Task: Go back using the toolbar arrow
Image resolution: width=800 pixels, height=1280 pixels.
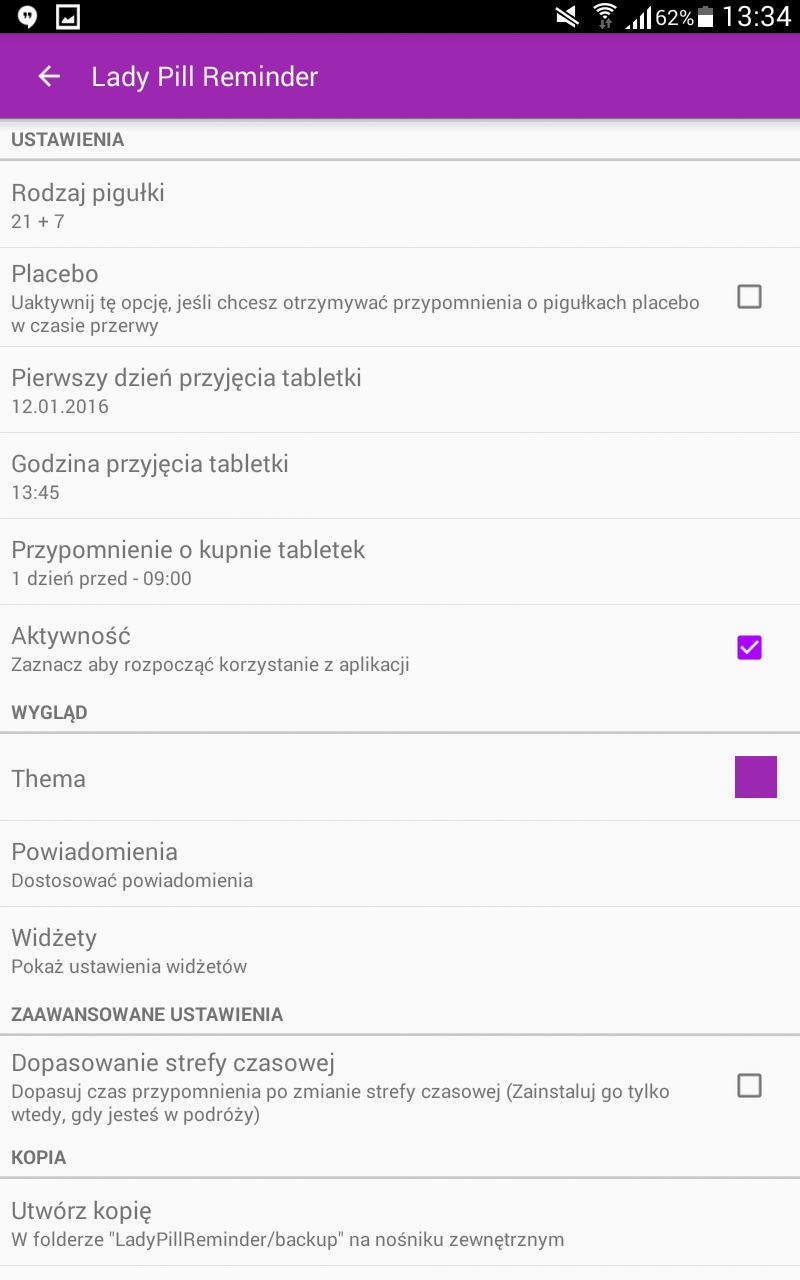Action: tap(49, 77)
